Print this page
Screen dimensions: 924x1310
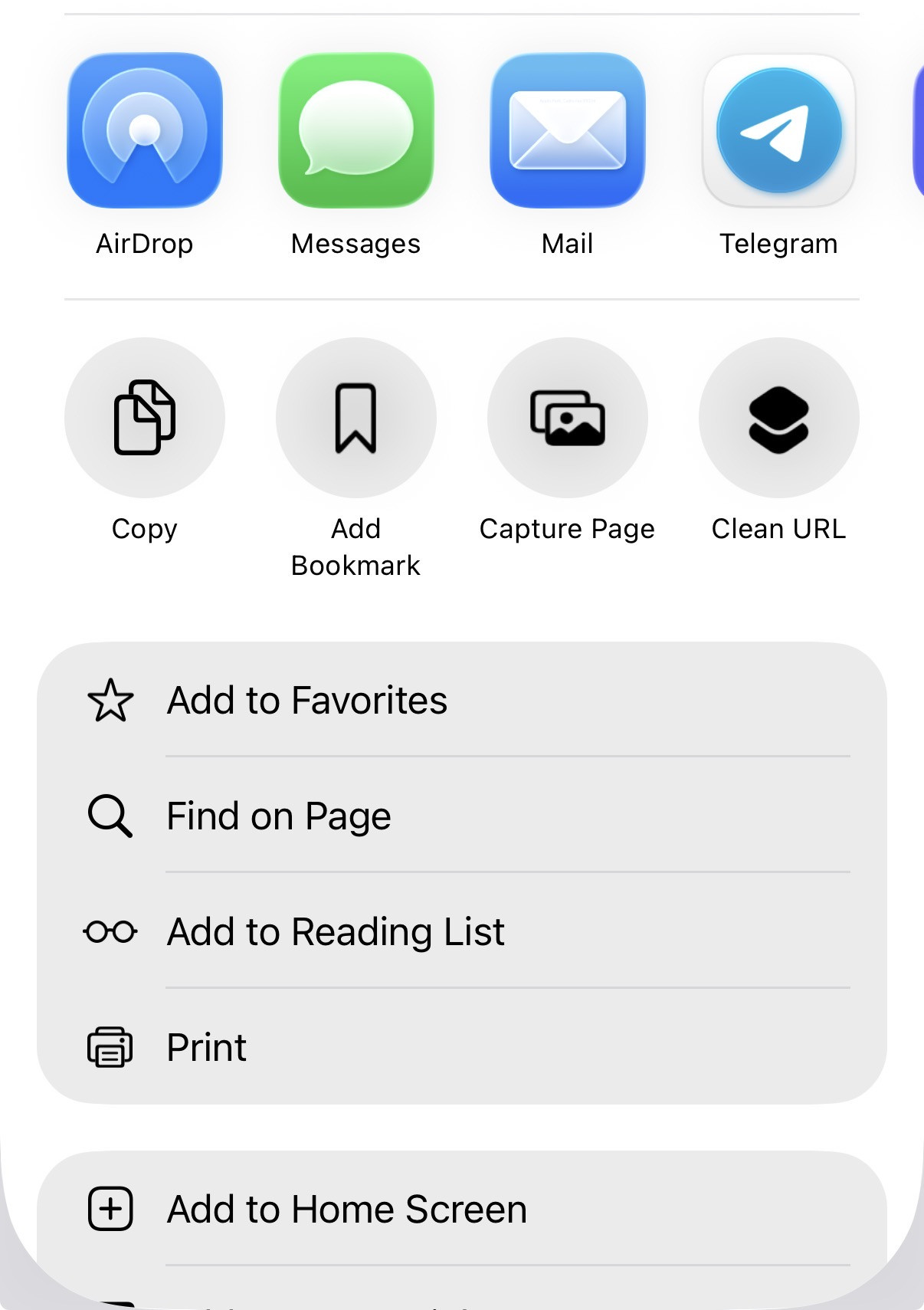click(x=461, y=1047)
